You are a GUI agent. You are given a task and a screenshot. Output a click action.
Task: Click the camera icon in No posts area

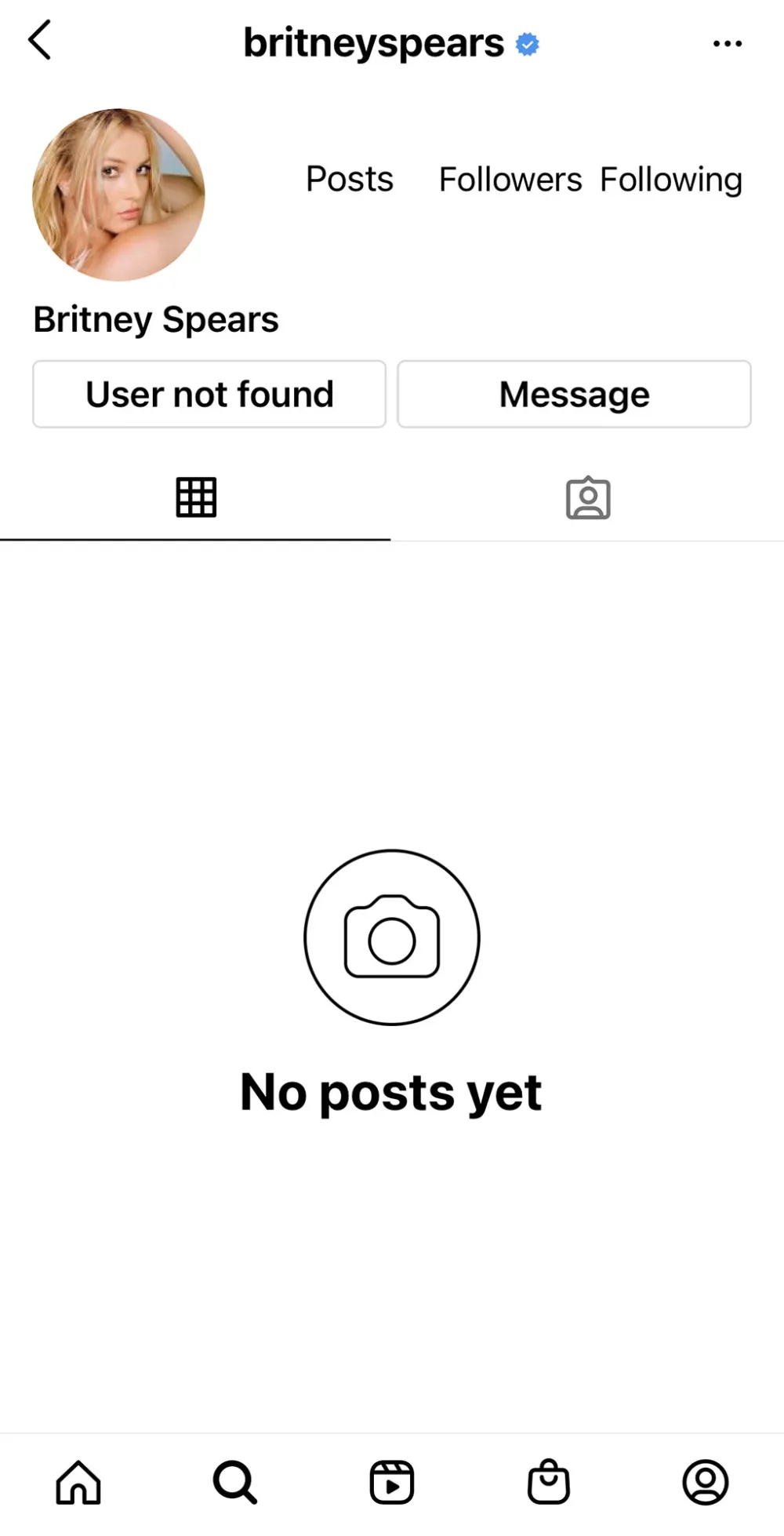point(392,938)
